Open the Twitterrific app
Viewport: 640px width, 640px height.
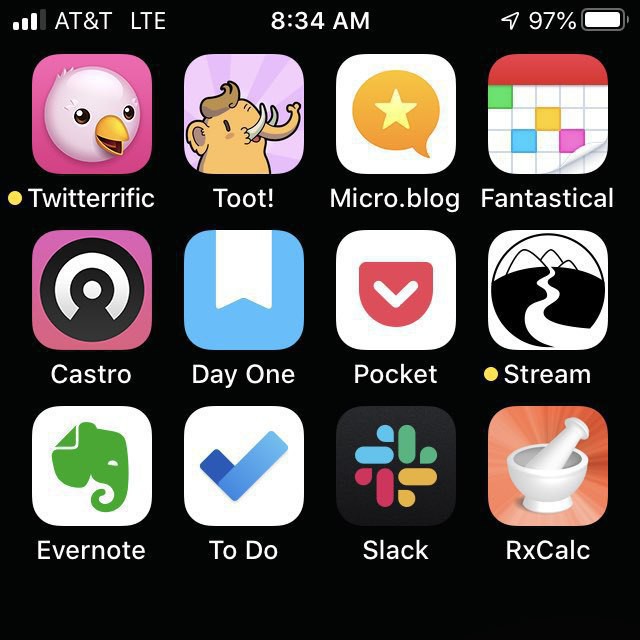92,114
